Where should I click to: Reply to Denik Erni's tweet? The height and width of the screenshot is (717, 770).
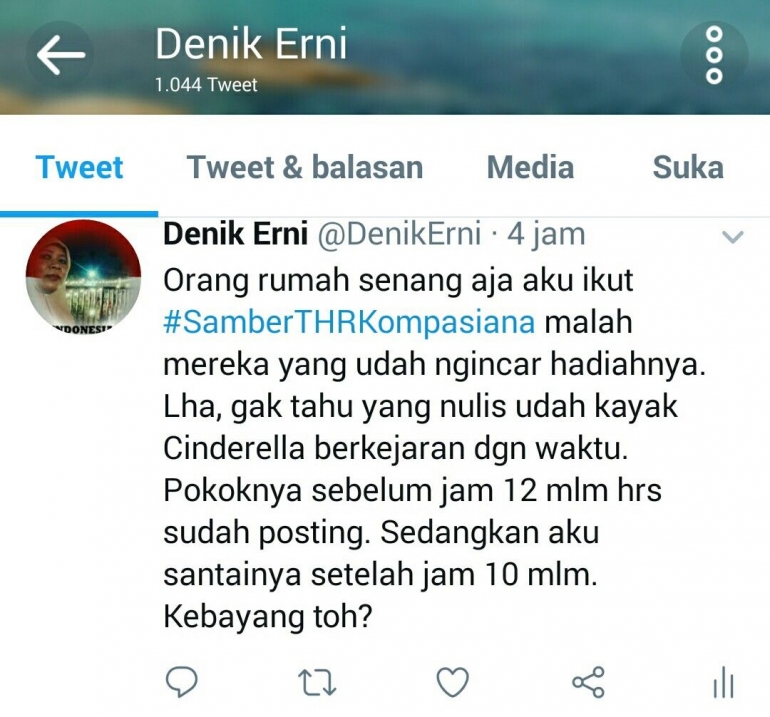pos(181,682)
